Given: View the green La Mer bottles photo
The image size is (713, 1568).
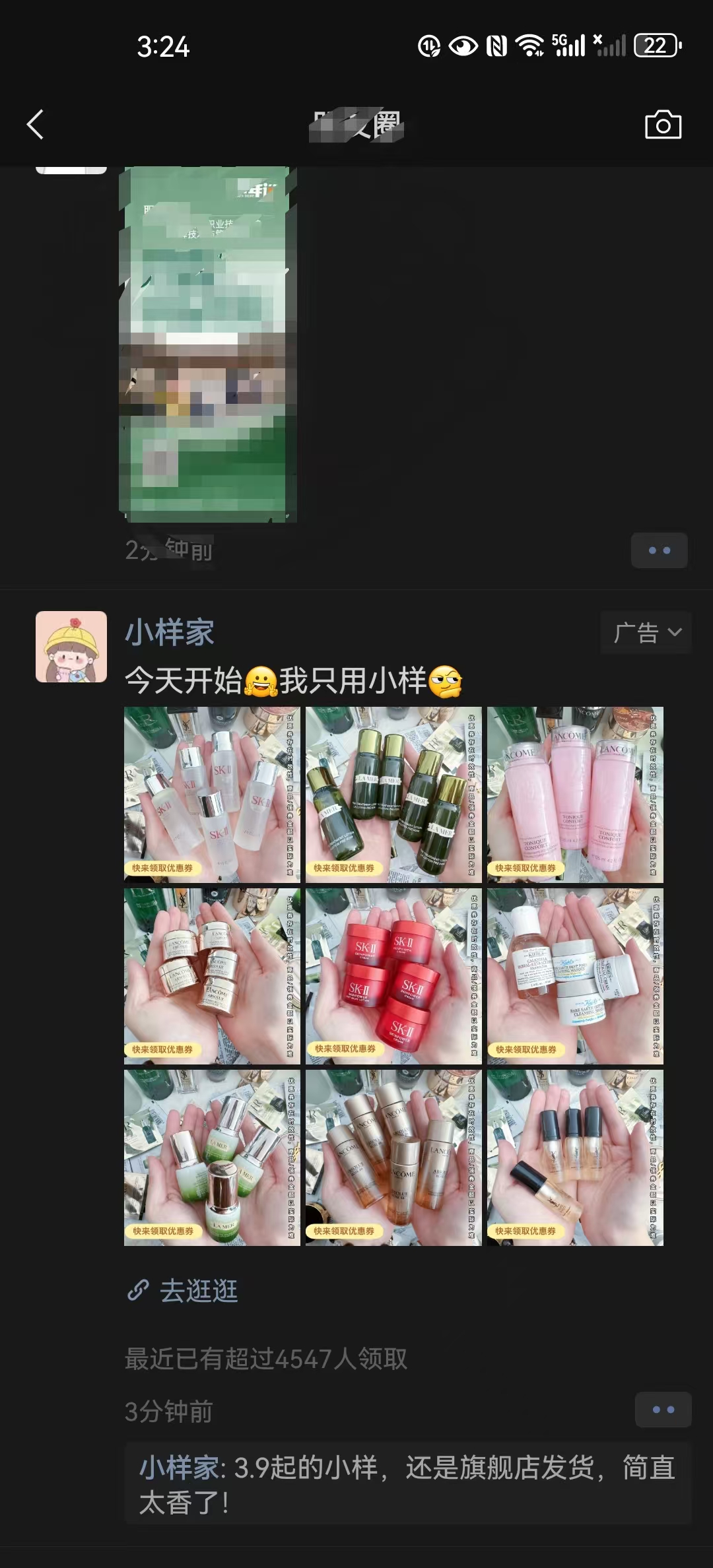Looking at the screenshot, I should click(x=393, y=795).
